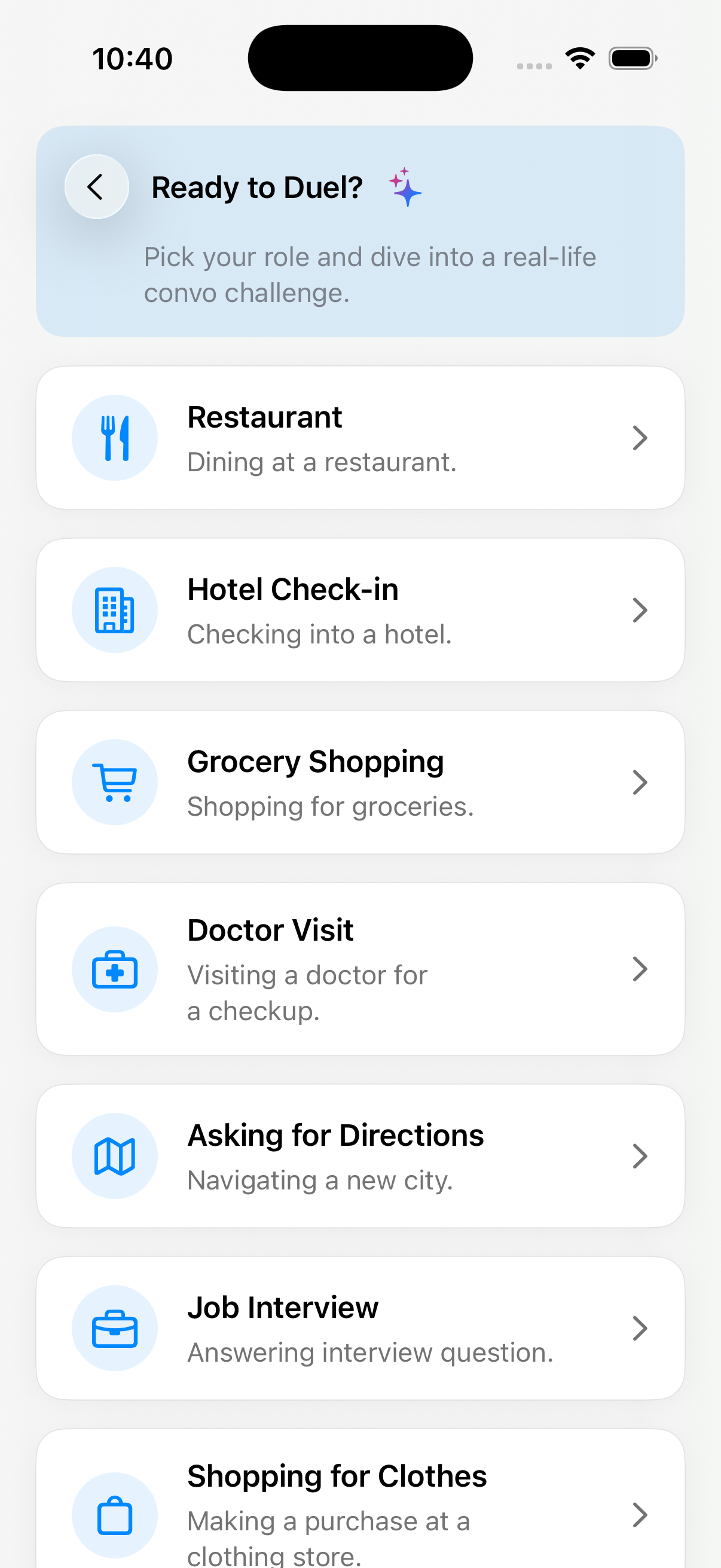Open Hotel Check-in via the right chevron
Screen dimensions: 721x1568
pos(640,610)
